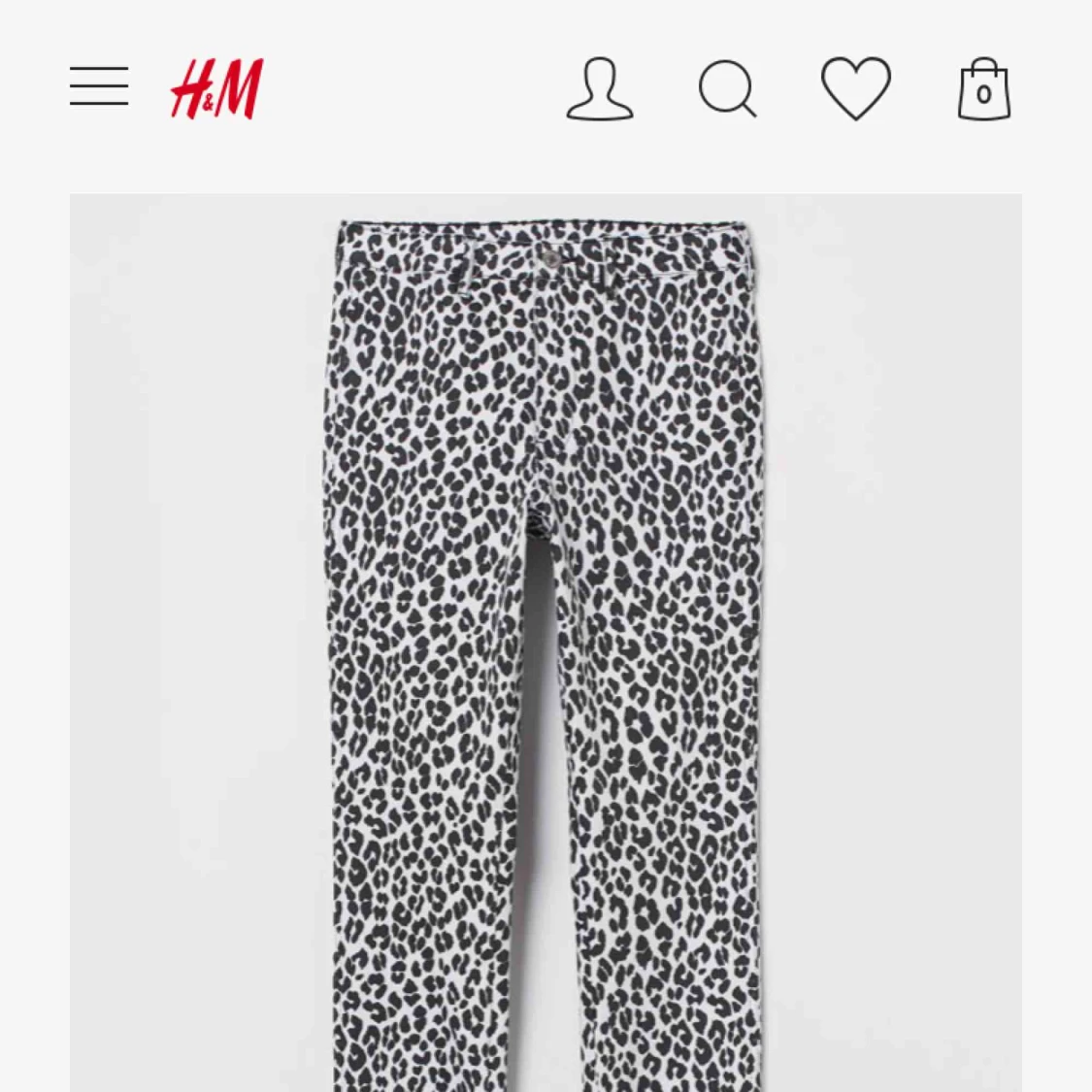This screenshot has height=1092, width=1092.
Task: Open the search magnifier
Action: click(x=727, y=89)
